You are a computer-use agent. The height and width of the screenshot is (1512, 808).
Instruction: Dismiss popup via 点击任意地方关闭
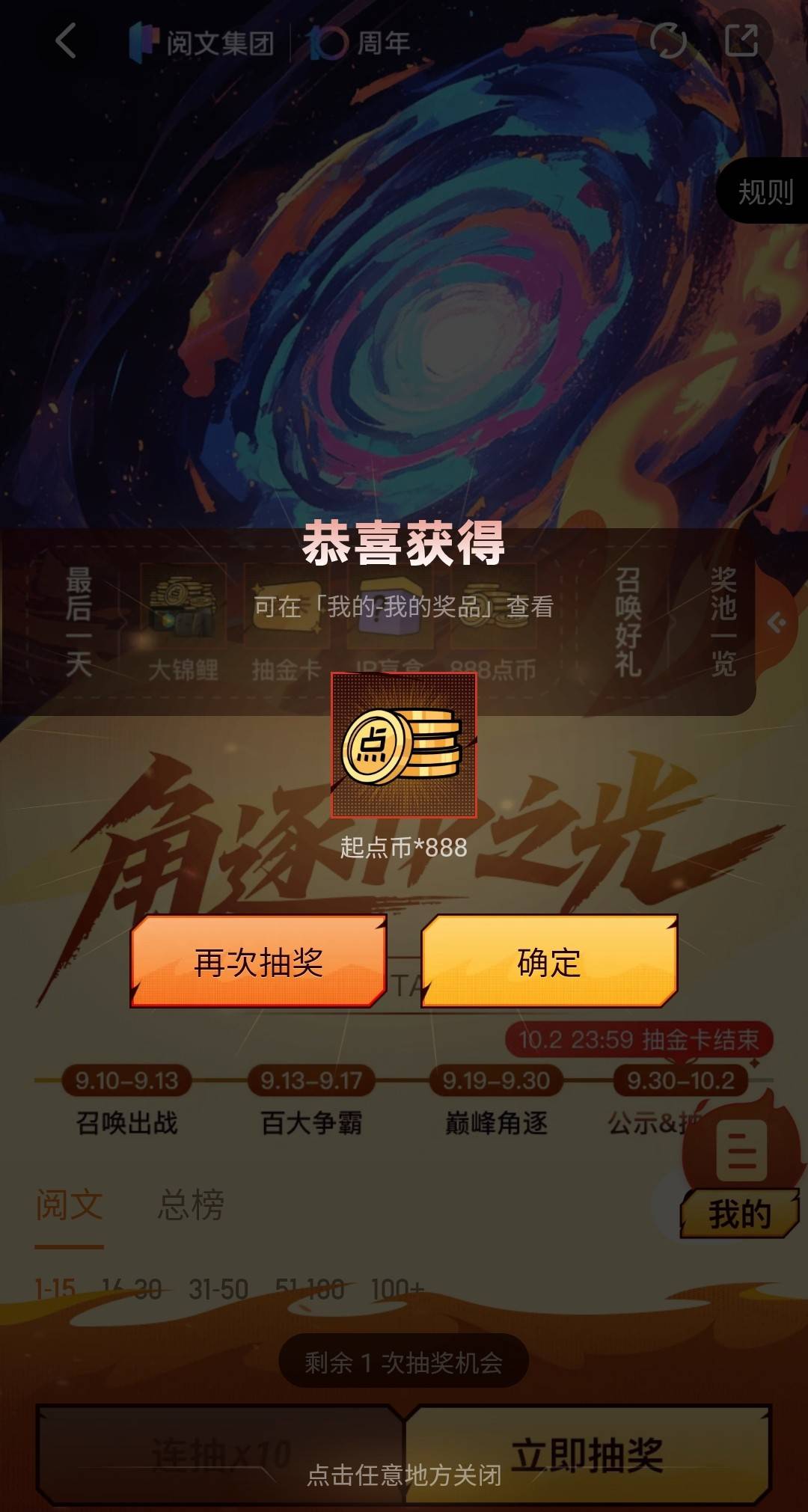[404, 1475]
